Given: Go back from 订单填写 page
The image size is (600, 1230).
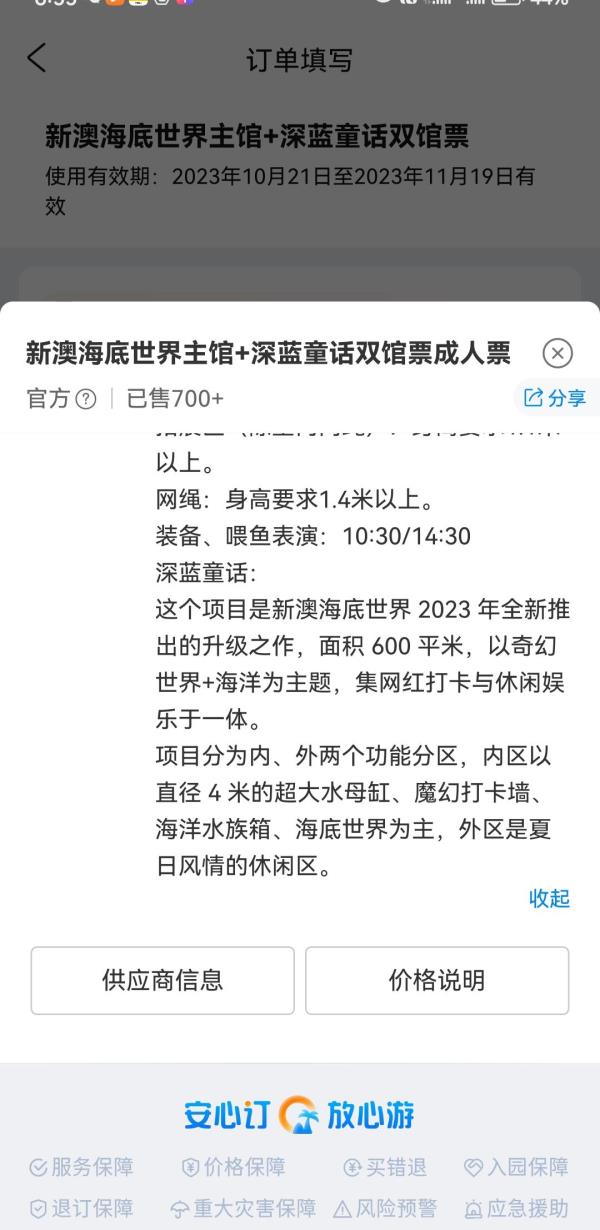Looking at the screenshot, I should [x=36, y=58].
